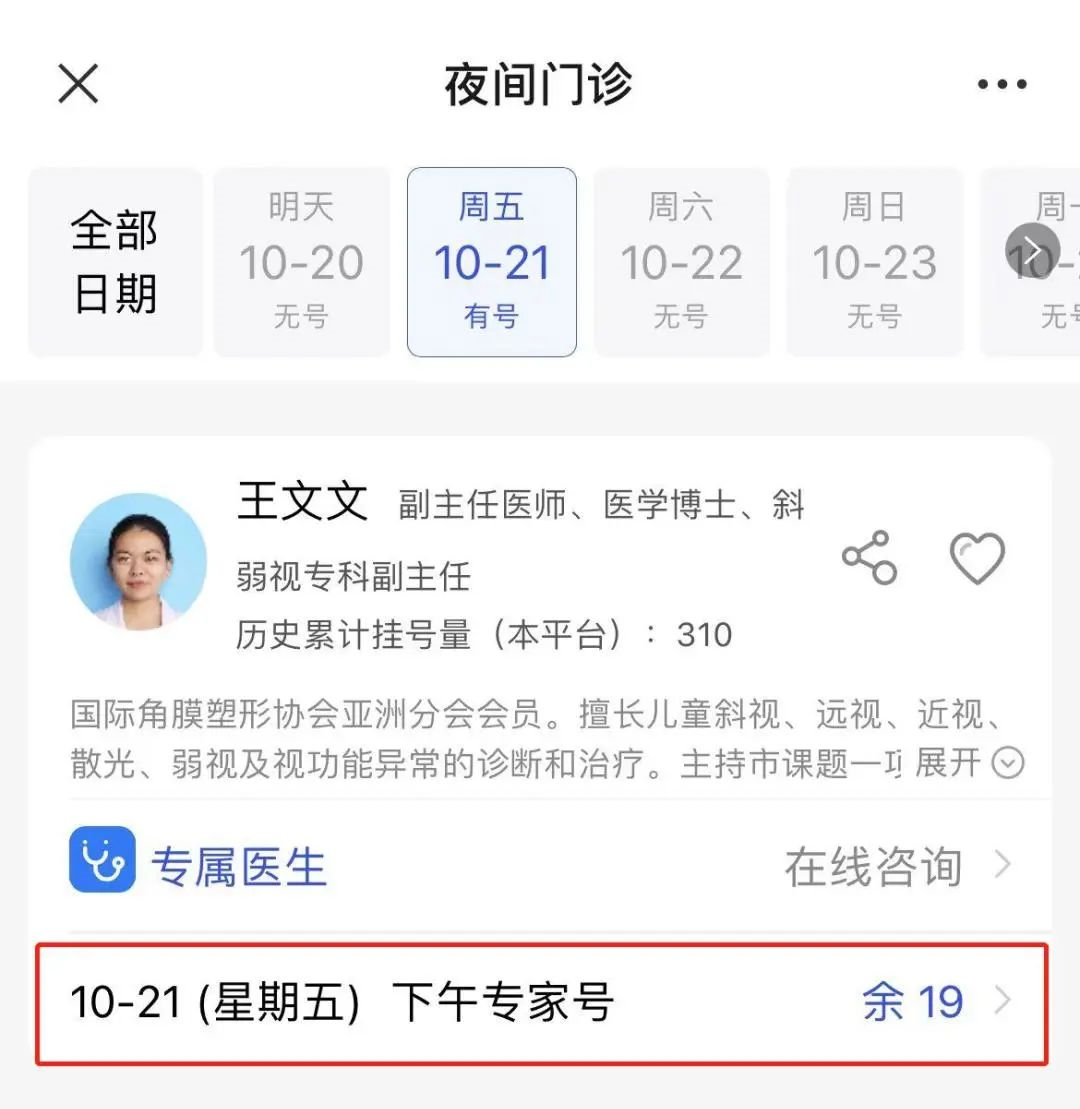Favorite doctor 王文文 with the heart
Viewport: 1080px width, 1109px height.
pyautogui.click(x=976, y=558)
